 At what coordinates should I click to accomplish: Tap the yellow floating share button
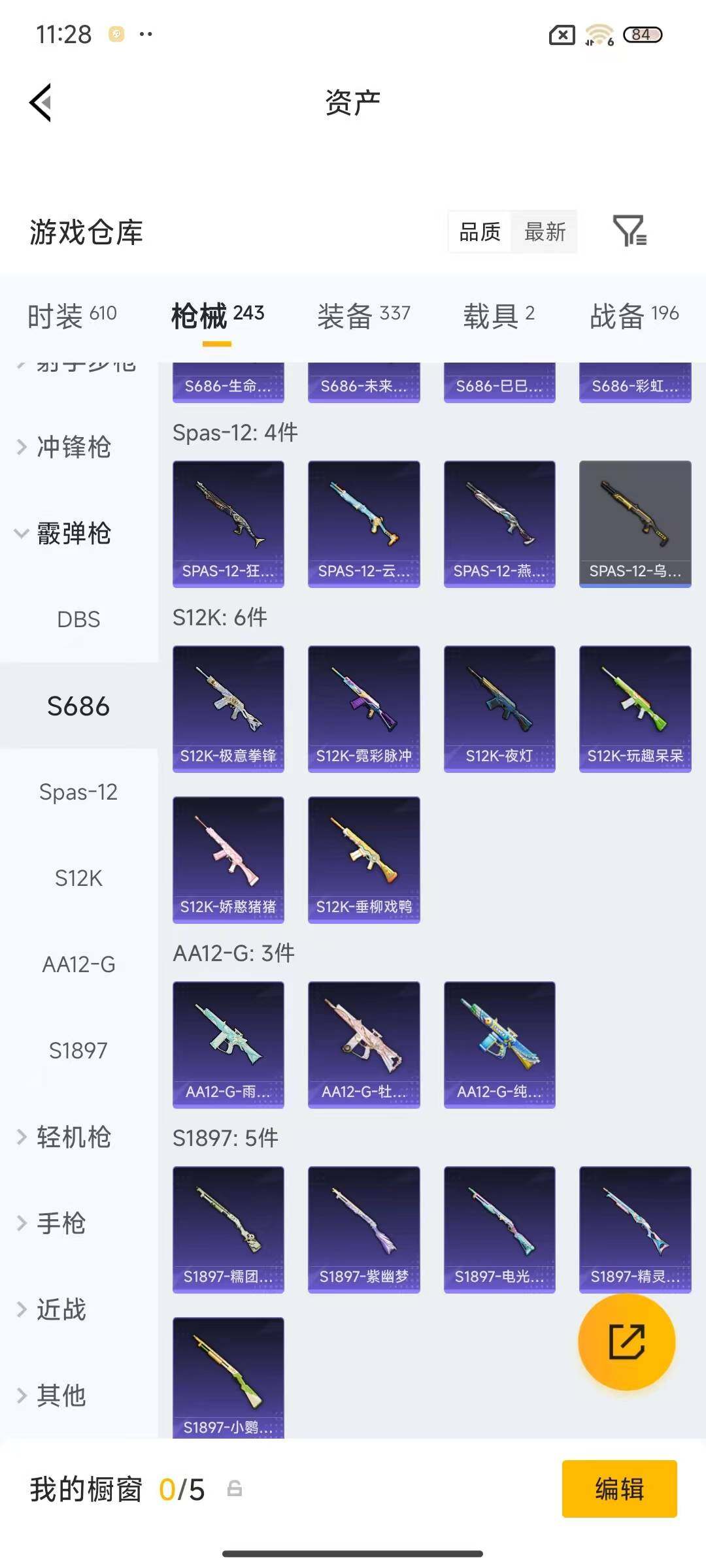click(x=626, y=1342)
